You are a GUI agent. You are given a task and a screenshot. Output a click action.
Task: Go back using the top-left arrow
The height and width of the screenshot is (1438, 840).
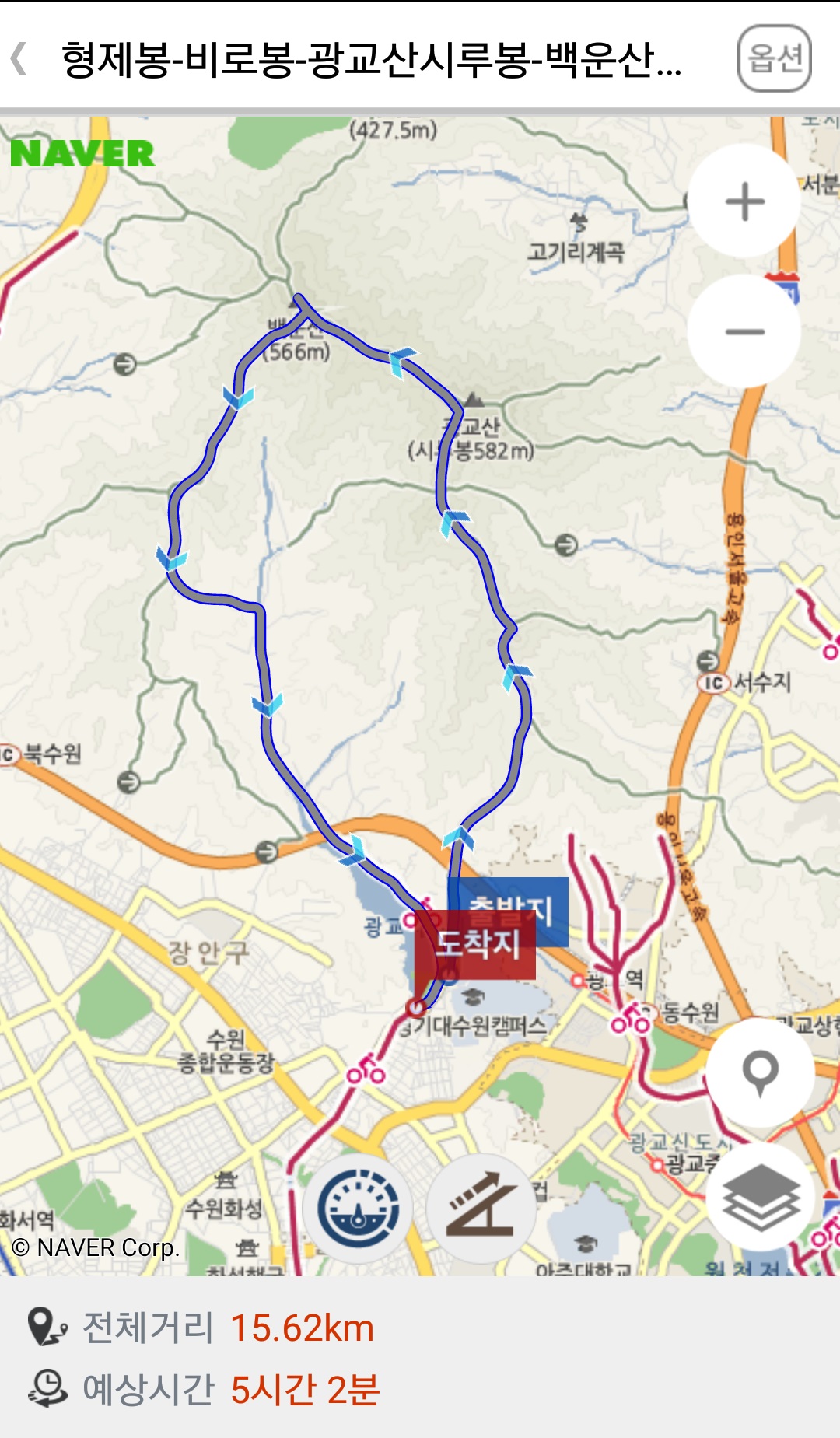coord(20,59)
